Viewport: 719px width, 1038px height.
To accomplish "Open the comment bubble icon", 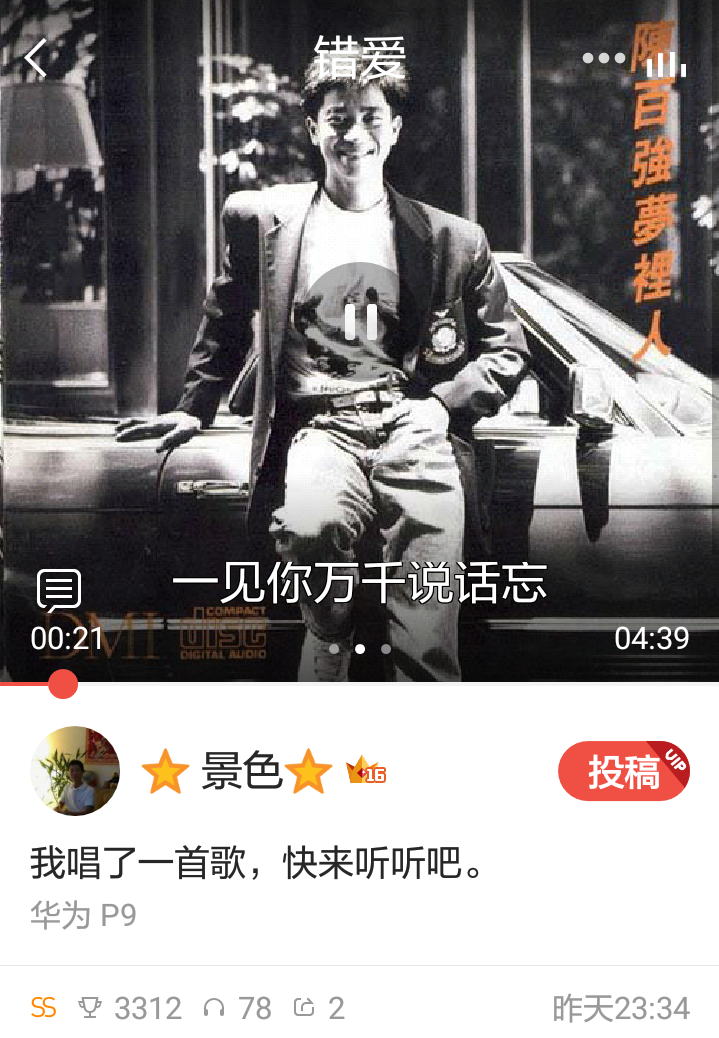I will [59, 591].
